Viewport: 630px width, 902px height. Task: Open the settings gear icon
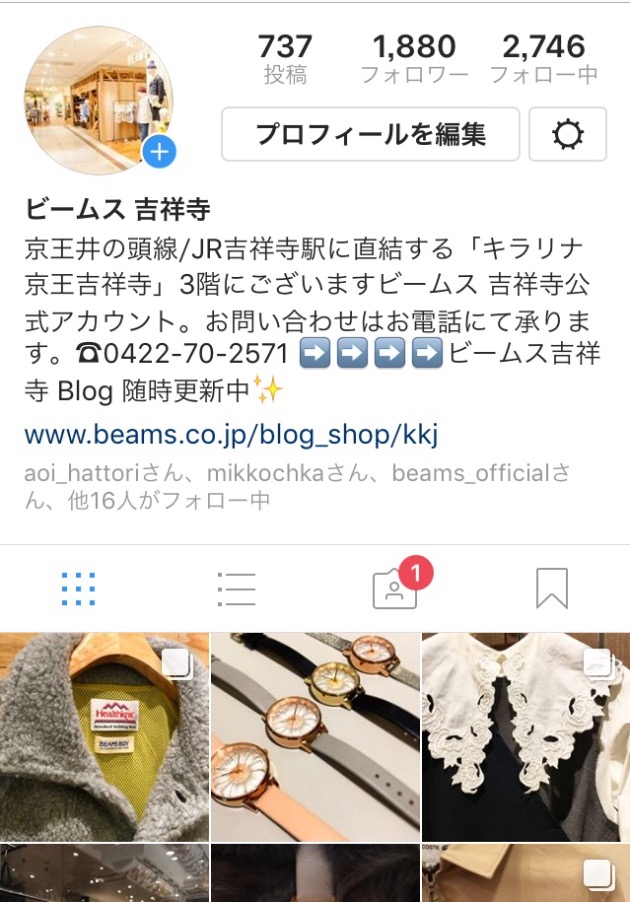coord(567,134)
